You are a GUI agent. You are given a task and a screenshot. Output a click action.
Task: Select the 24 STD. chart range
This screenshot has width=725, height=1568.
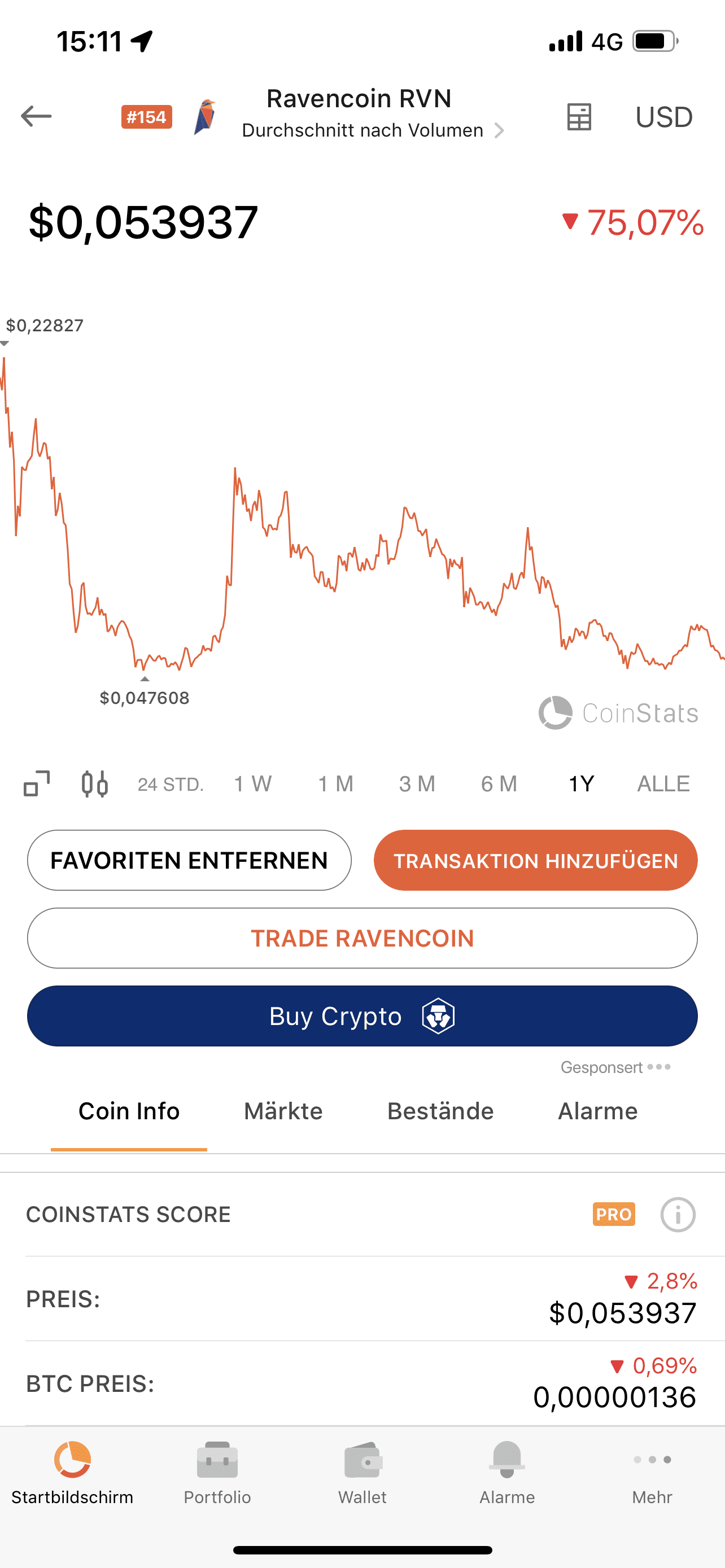171,784
